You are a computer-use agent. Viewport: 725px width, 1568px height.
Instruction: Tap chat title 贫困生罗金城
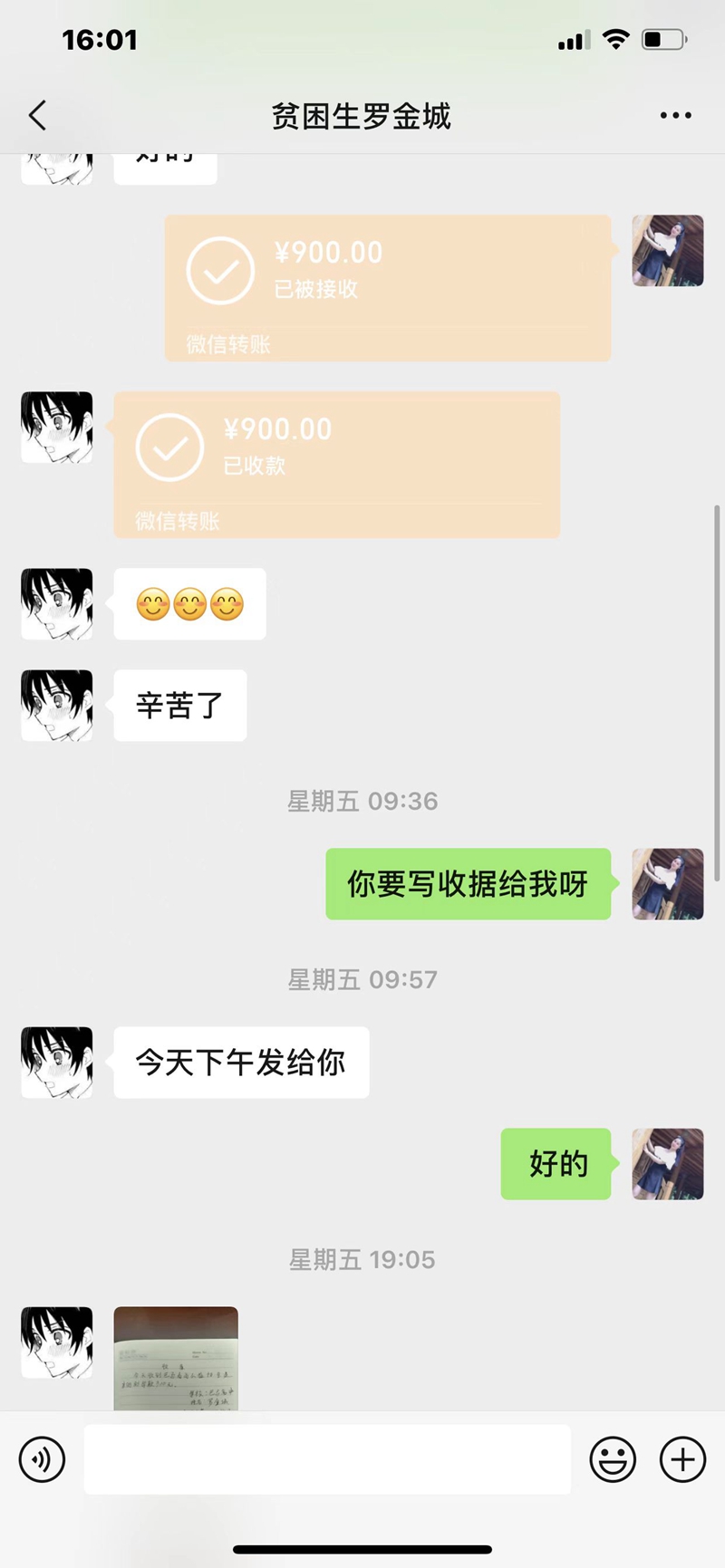pyautogui.click(x=362, y=116)
